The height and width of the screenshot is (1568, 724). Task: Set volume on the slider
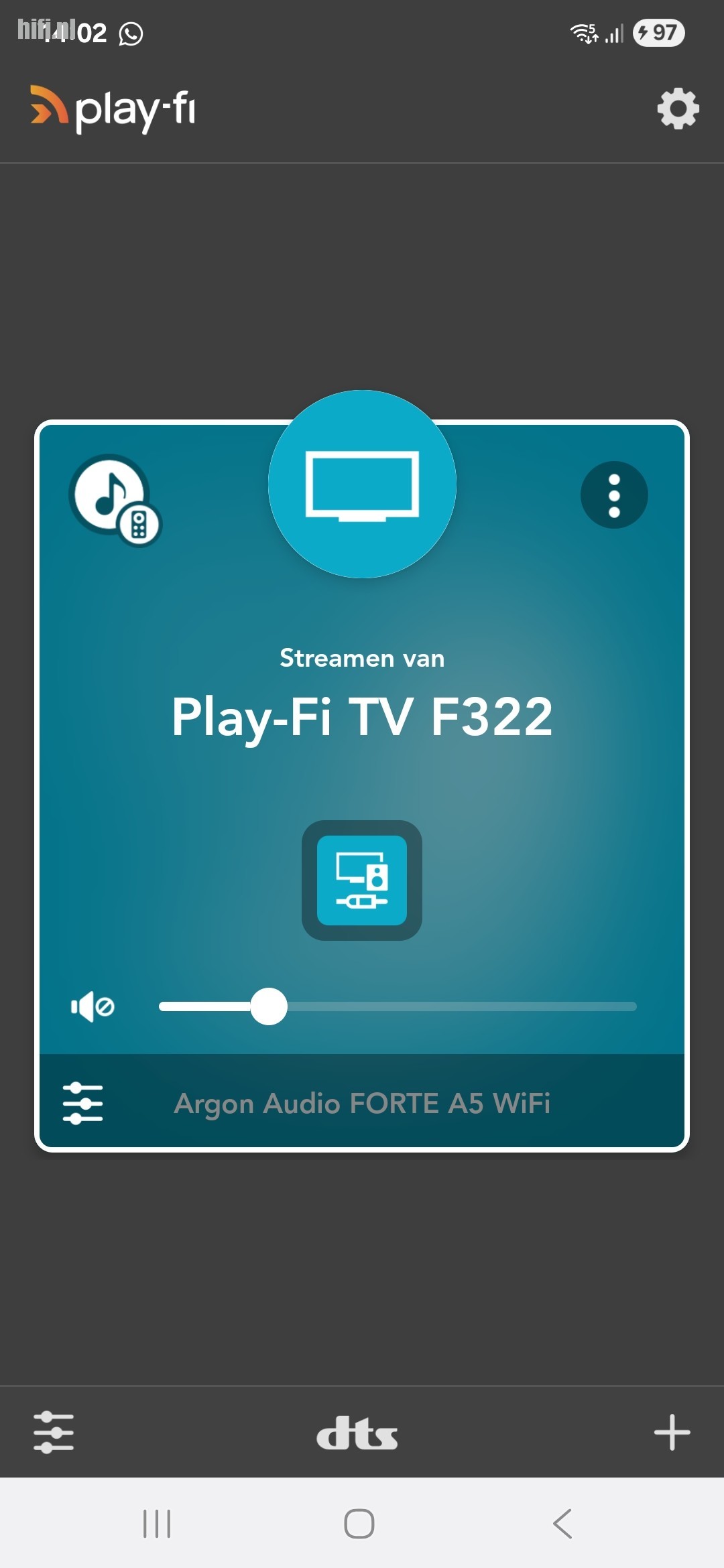click(269, 1006)
